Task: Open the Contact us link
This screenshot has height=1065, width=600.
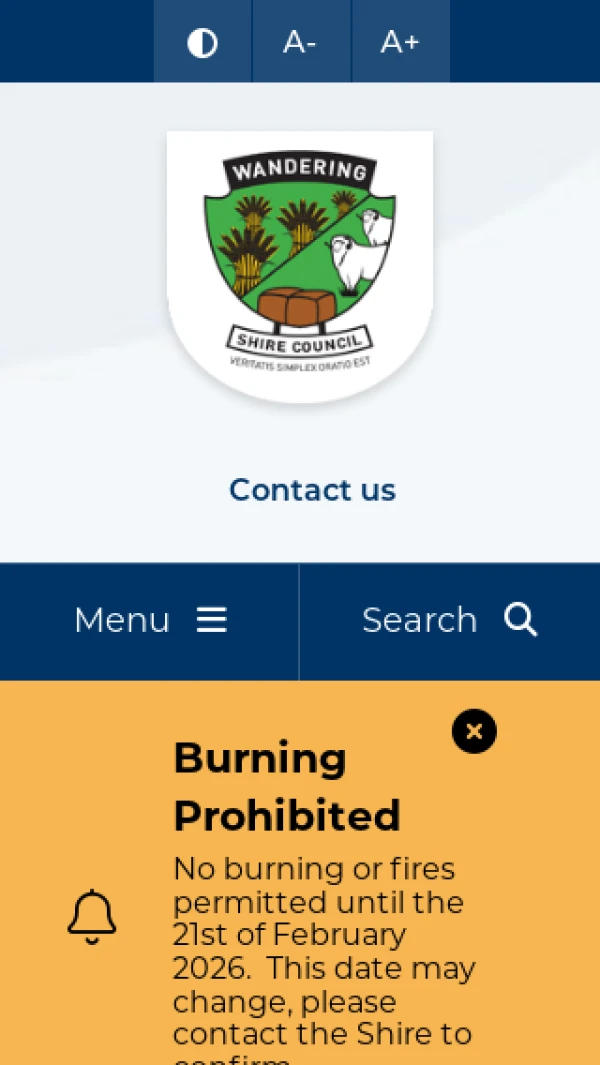Action: pyautogui.click(x=312, y=490)
